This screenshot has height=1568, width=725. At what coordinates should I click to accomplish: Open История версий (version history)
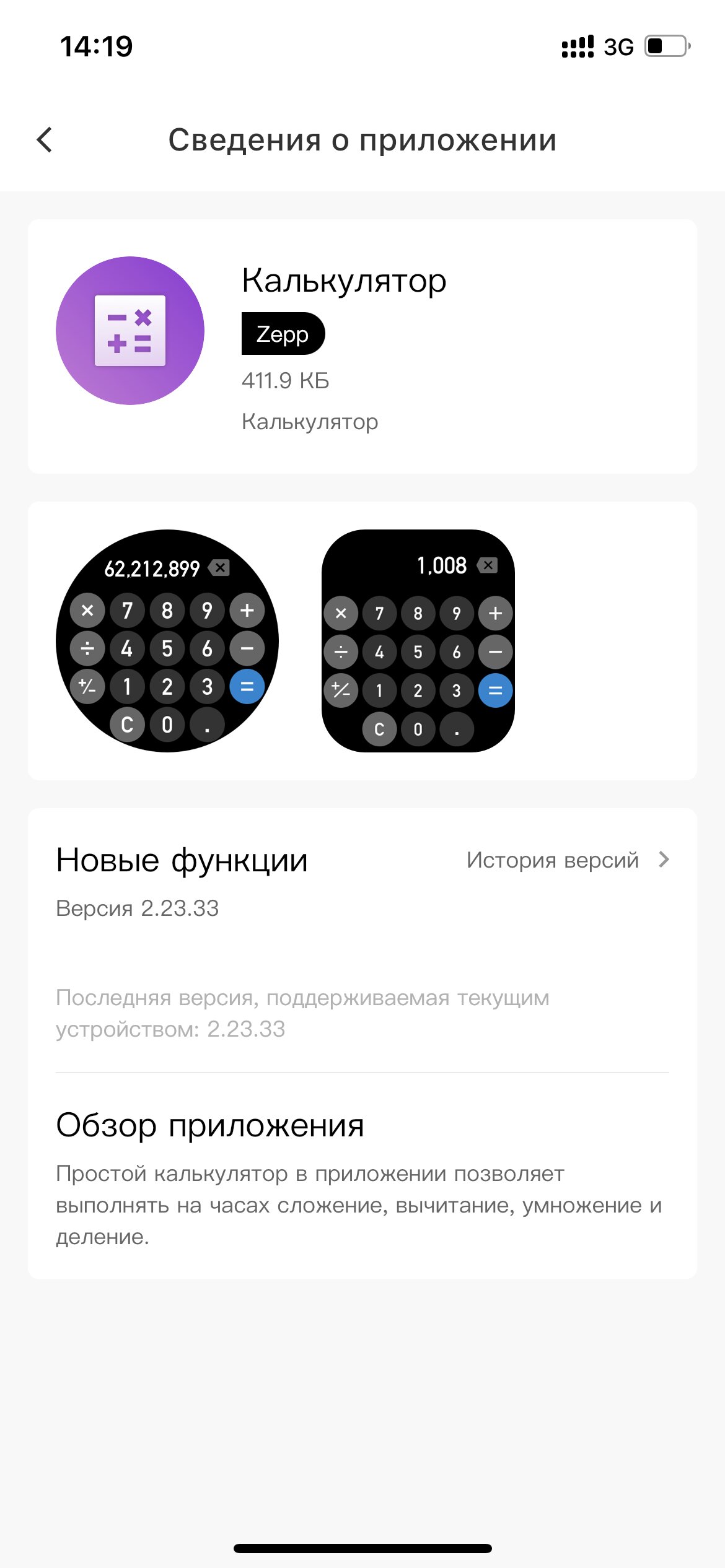568,860
